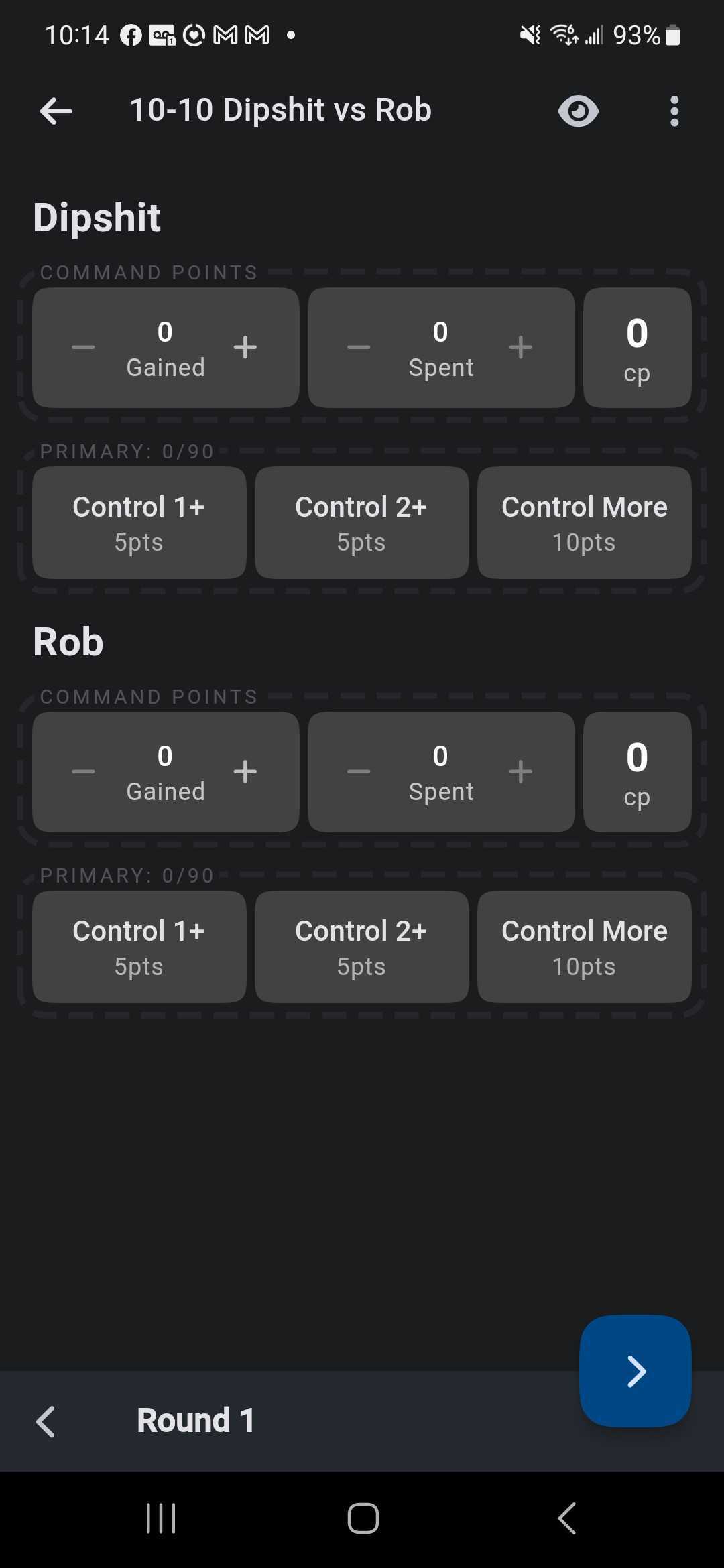The image size is (724, 1568).
Task: Add a gained command point for Rob
Action: pyautogui.click(x=245, y=772)
